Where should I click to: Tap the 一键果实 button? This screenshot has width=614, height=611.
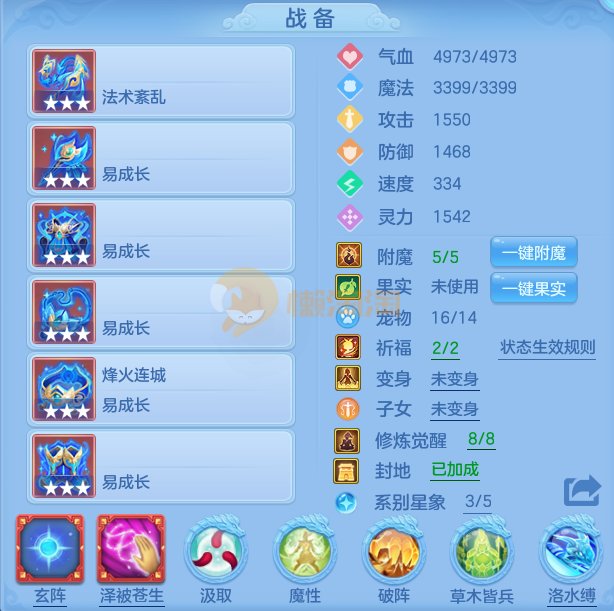534,288
